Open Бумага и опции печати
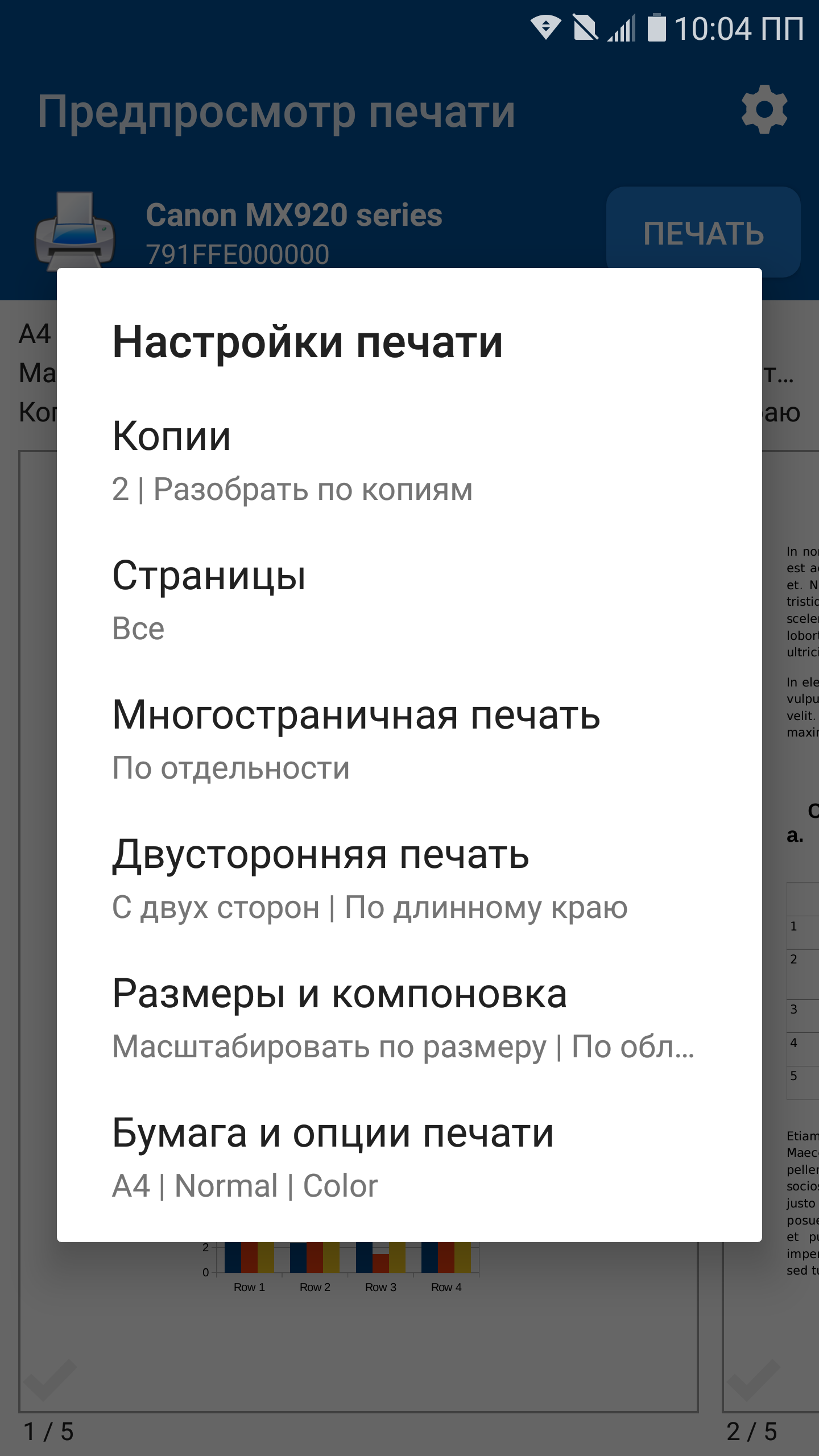 (409, 1157)
